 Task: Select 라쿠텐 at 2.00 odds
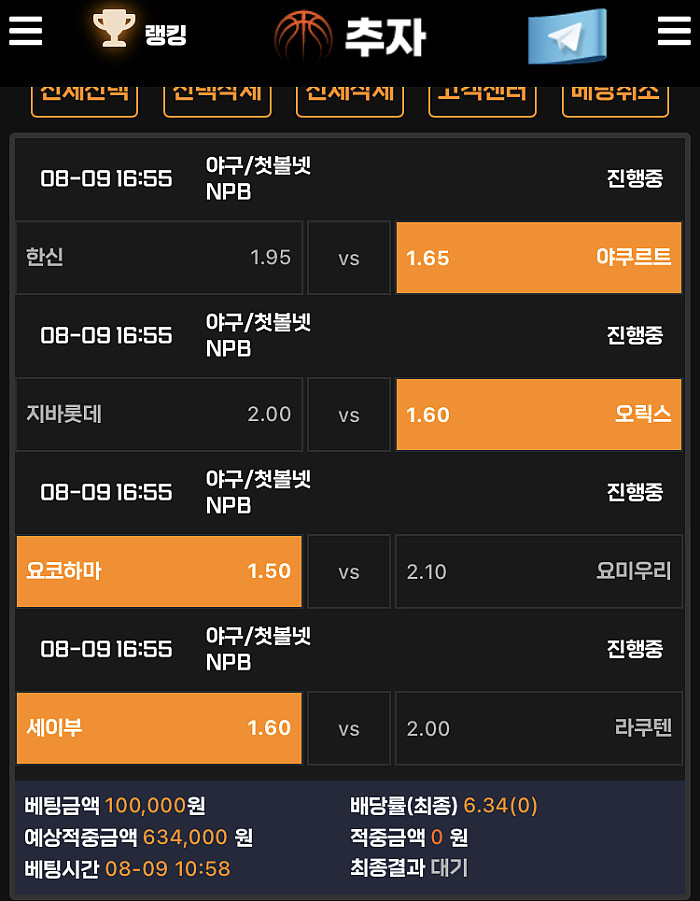click(x=538, y=728)
